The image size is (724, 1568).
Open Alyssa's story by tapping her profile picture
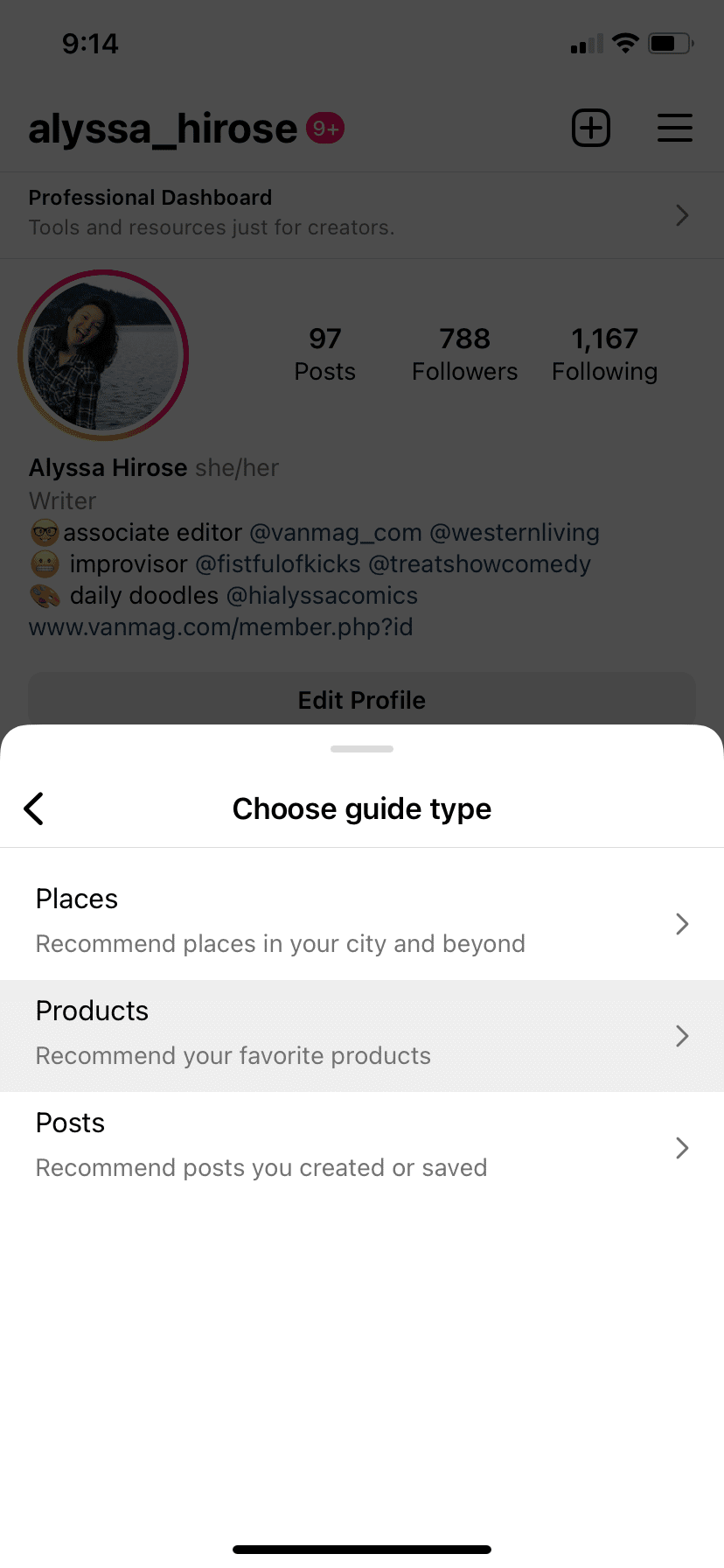point(102,353)
